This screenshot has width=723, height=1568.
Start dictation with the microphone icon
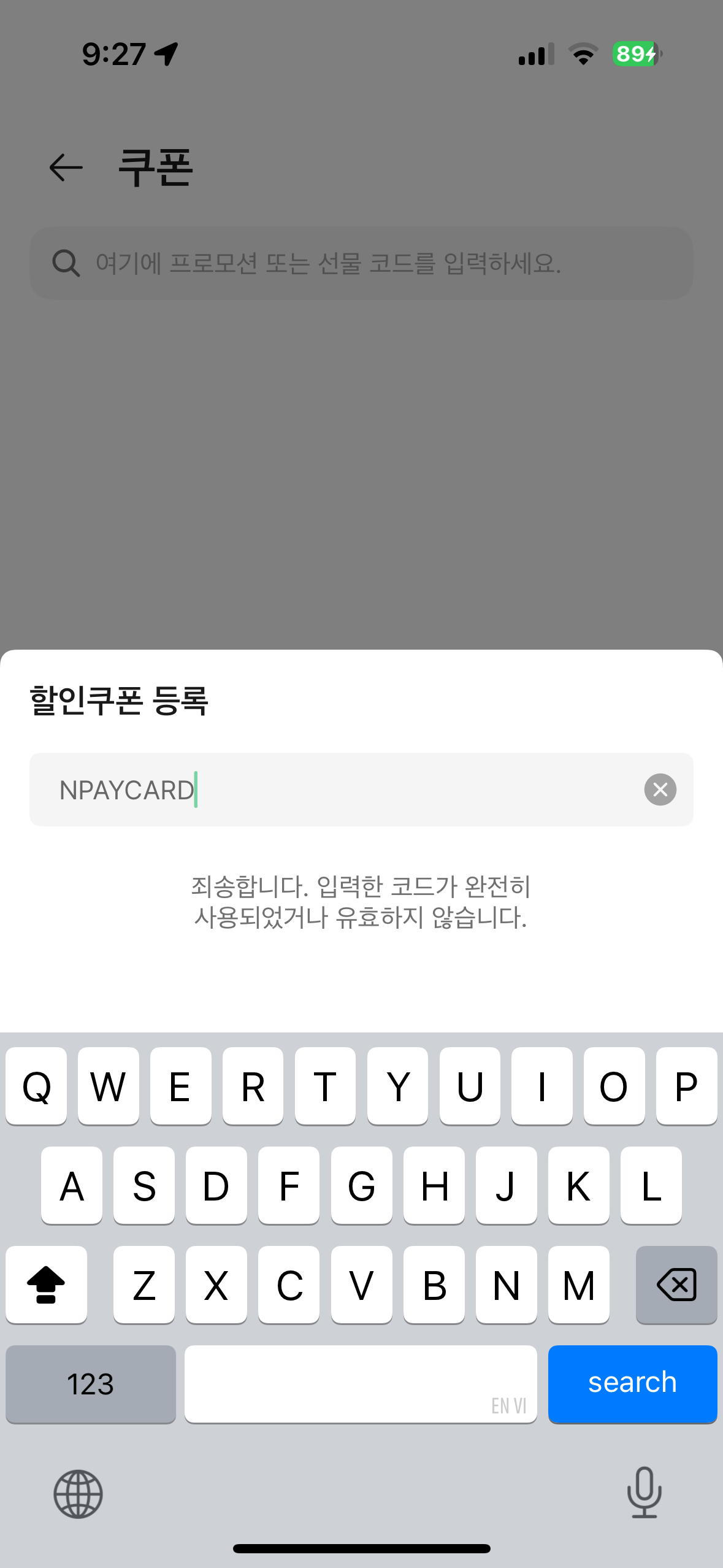point(644,1493)
